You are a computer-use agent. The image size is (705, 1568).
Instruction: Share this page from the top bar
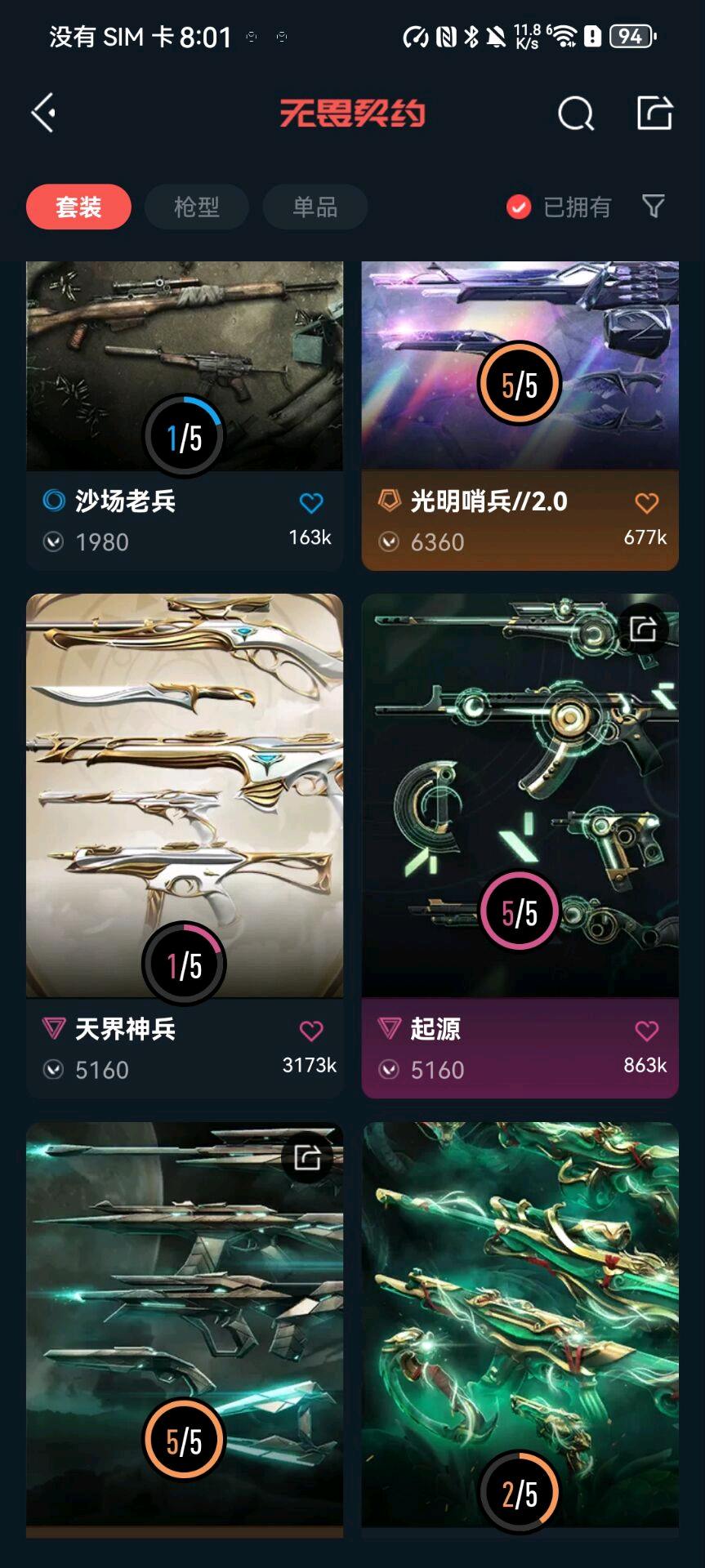(x=654, y=113)
